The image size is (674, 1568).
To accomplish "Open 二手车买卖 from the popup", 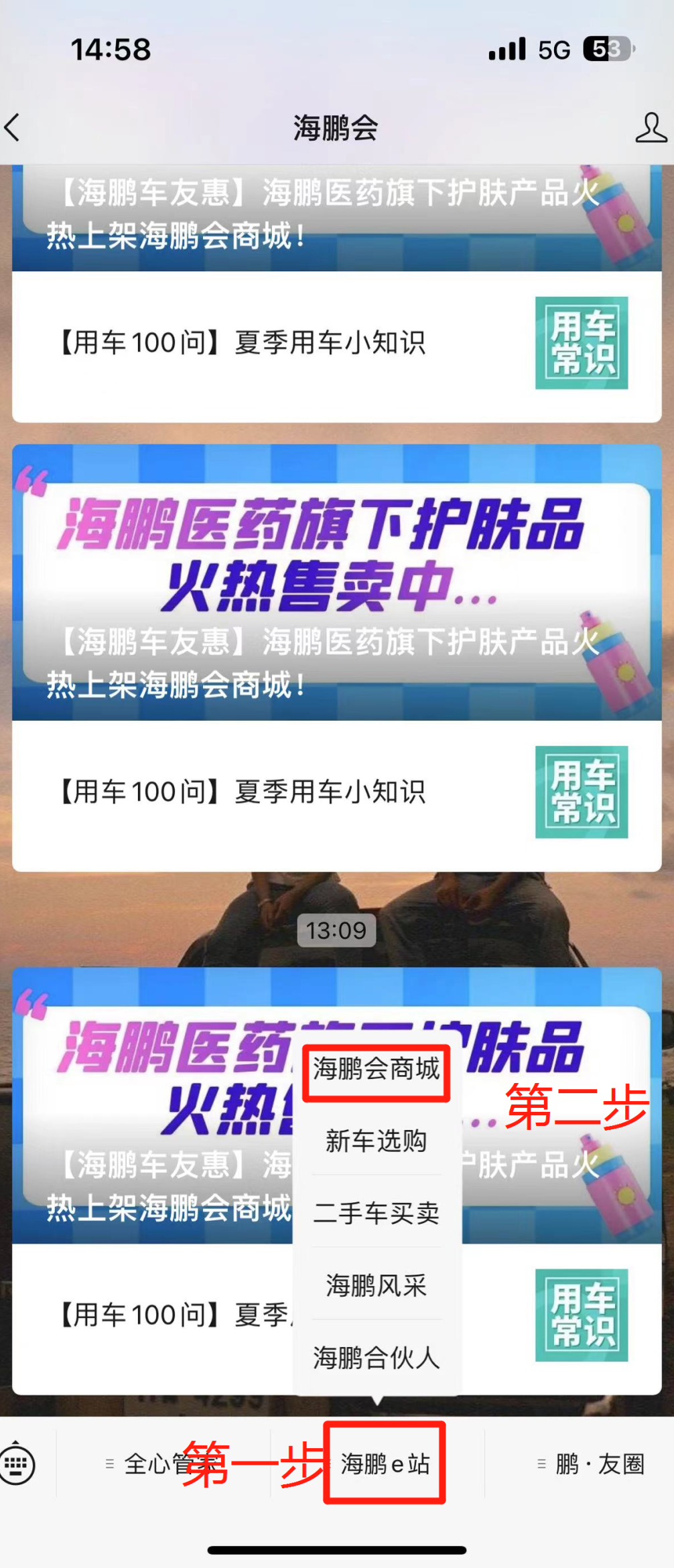I will point(376,1213).
